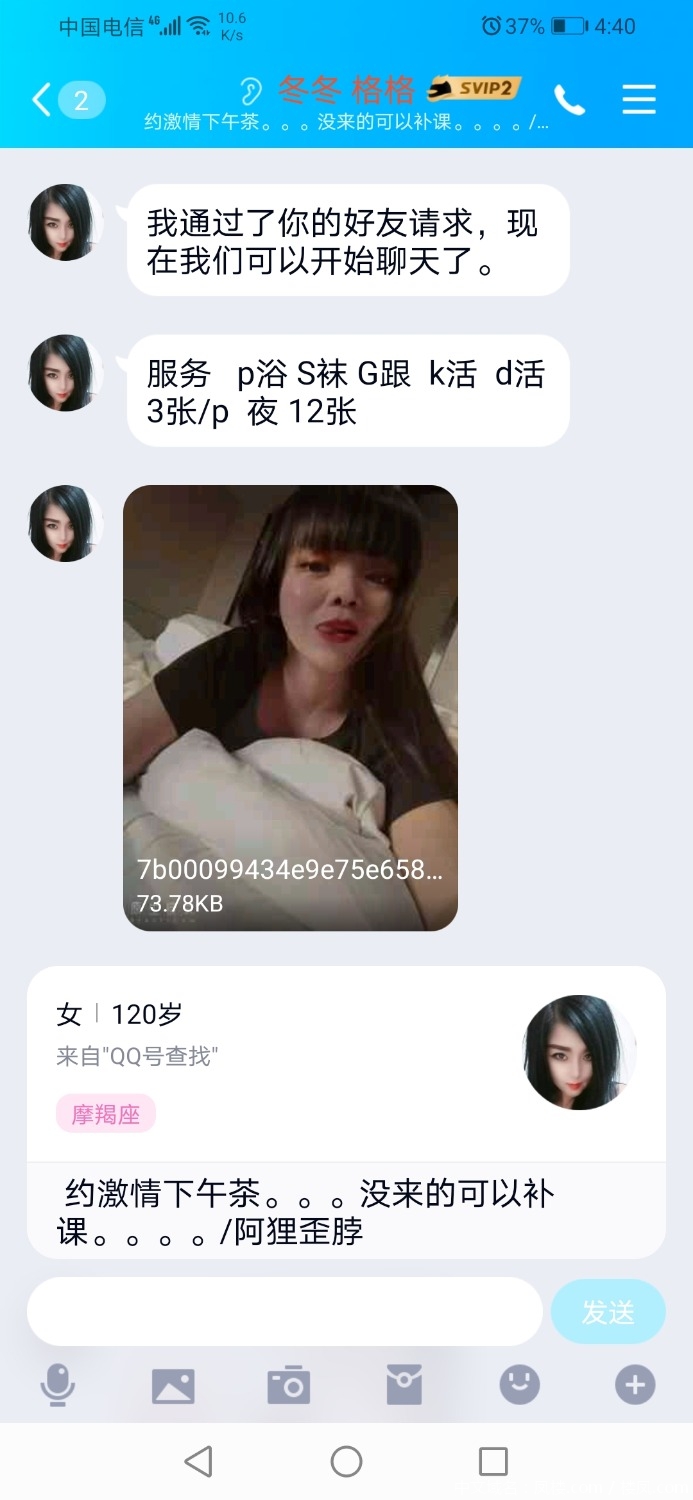Record a voice message with the microphone

(x=58, y=1386)
